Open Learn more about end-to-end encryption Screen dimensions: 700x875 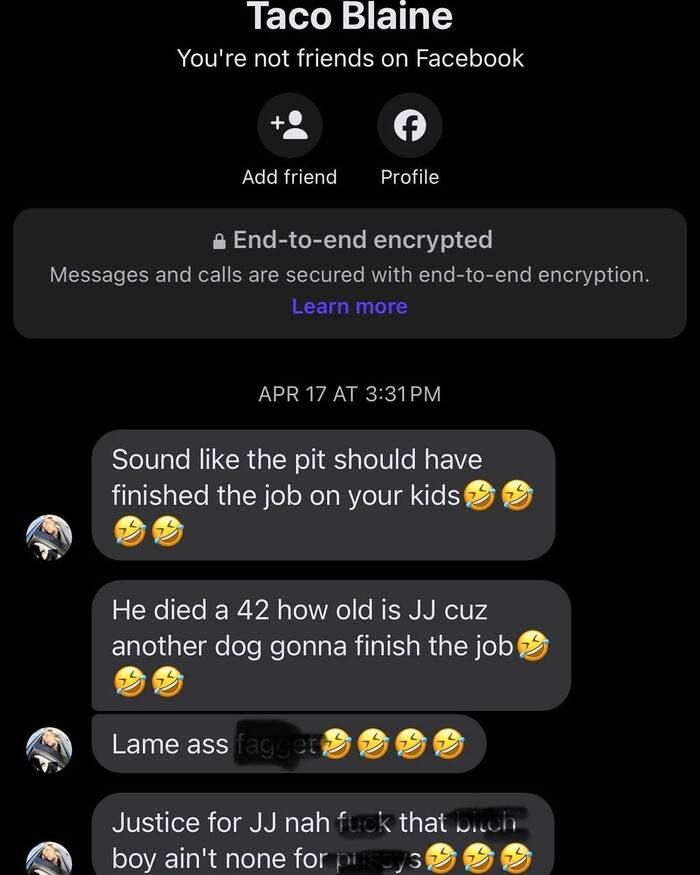tap(349, 306)
